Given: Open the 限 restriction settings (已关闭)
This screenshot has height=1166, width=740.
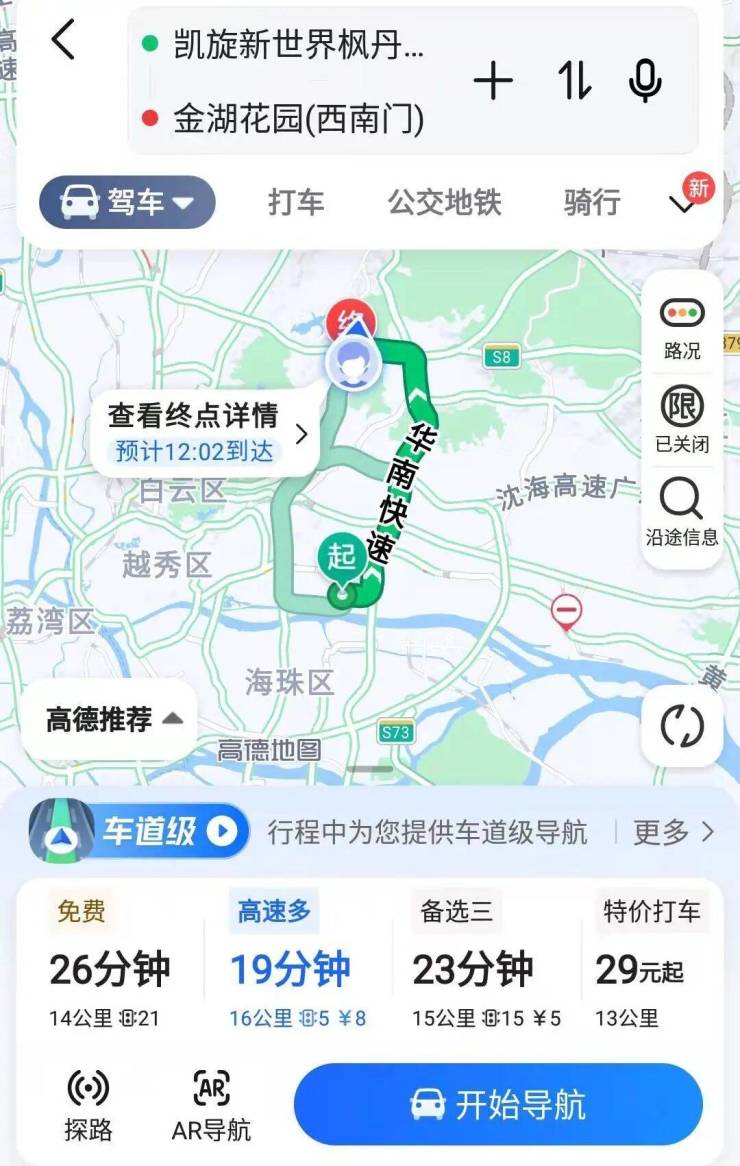Looking at the screenshot, I should click(682, 420).
